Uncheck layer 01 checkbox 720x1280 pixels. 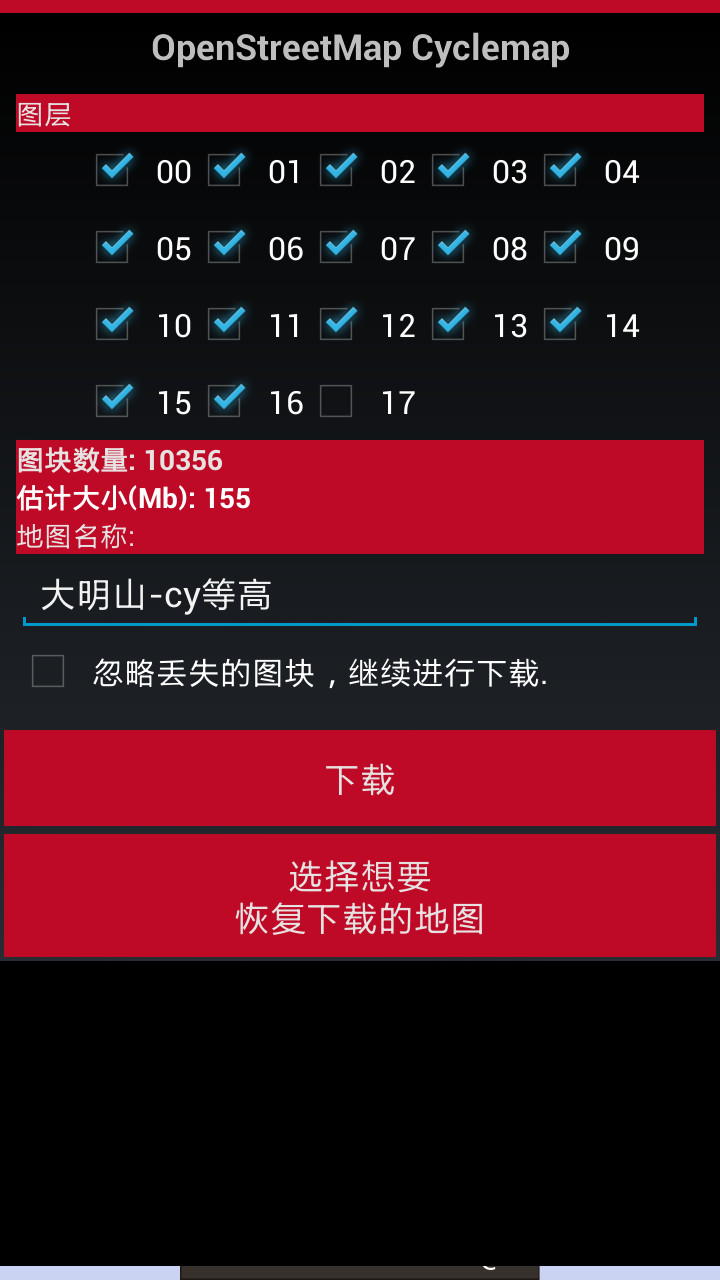[225, 171]
